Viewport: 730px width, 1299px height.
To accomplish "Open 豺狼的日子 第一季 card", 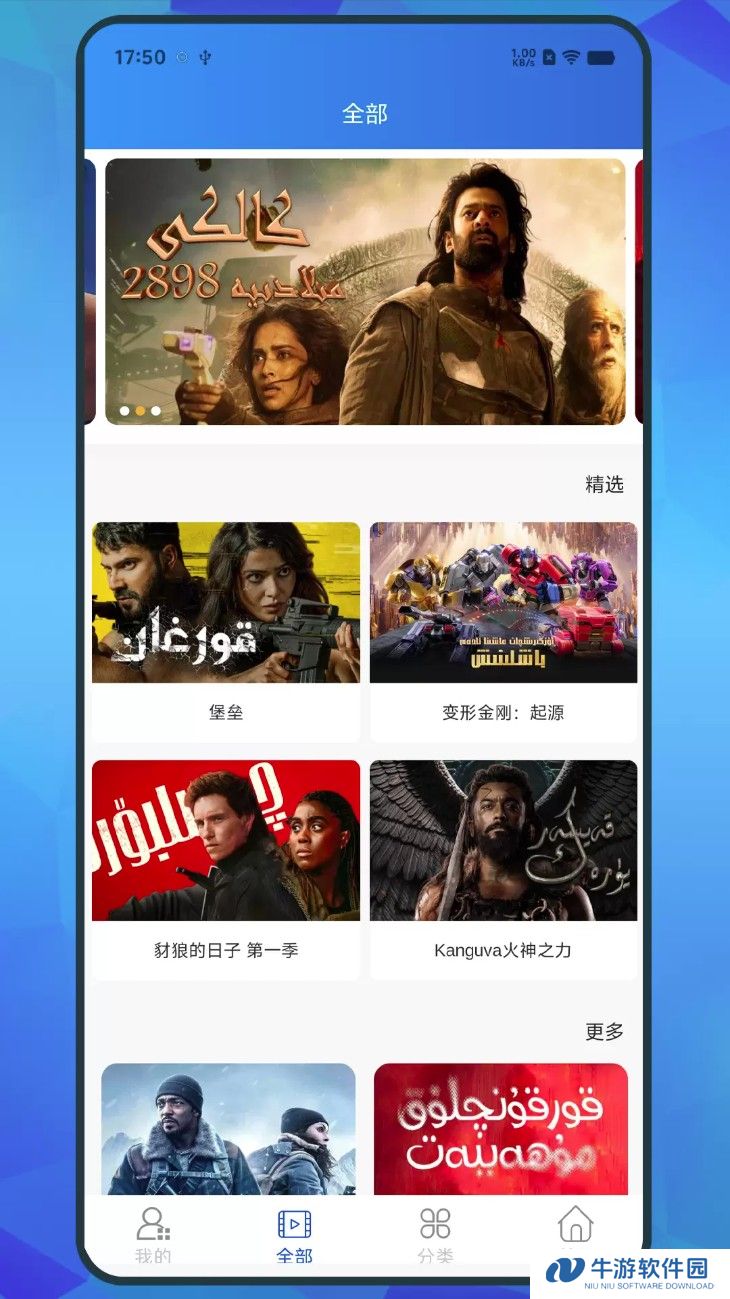I will pos(226,870).
